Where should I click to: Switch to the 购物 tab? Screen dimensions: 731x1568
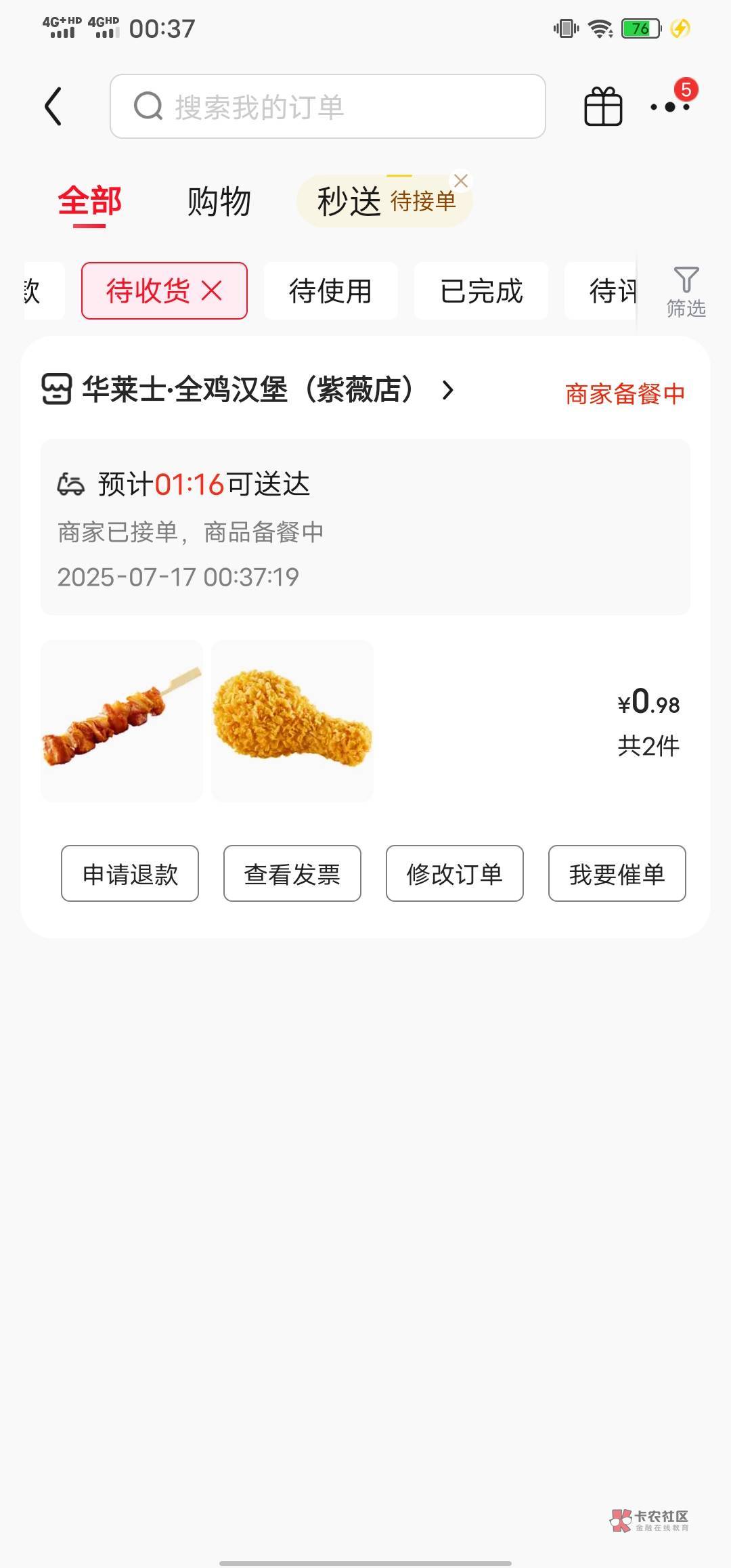pyautogui.click(x=219, y=202)
